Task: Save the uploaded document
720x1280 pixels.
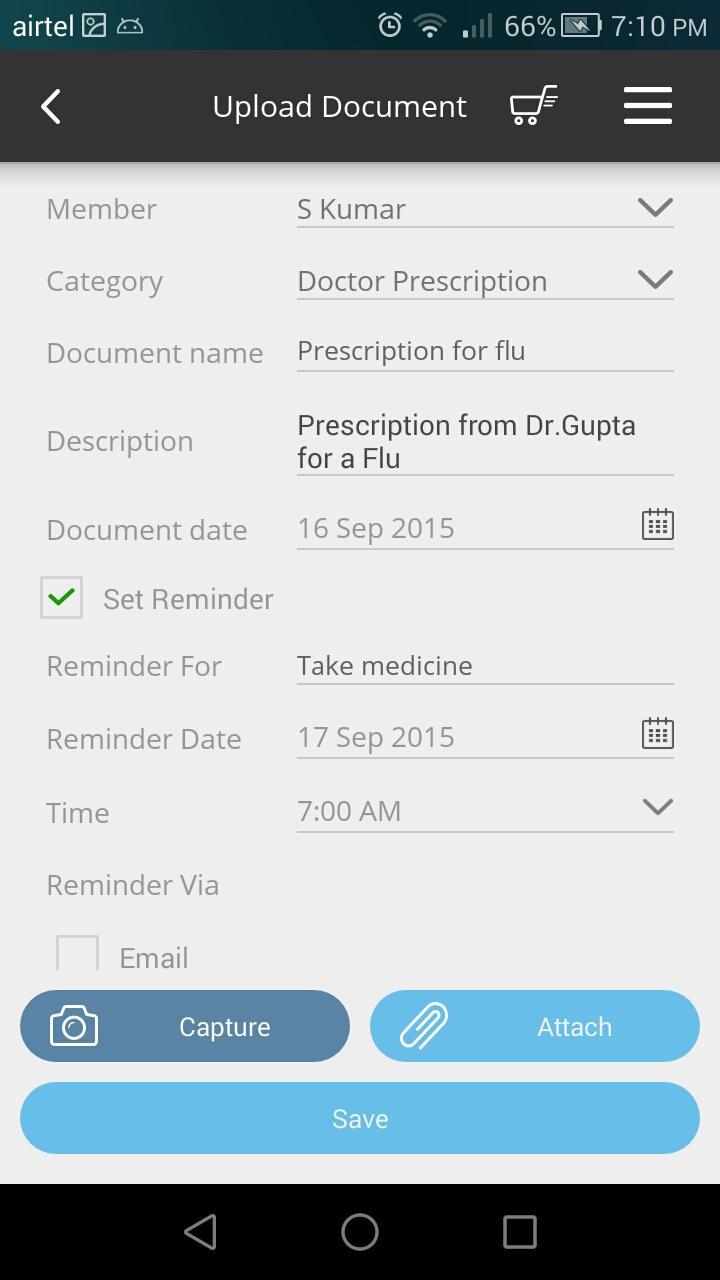Action: pyautogui.click(x=360, y=1118)
